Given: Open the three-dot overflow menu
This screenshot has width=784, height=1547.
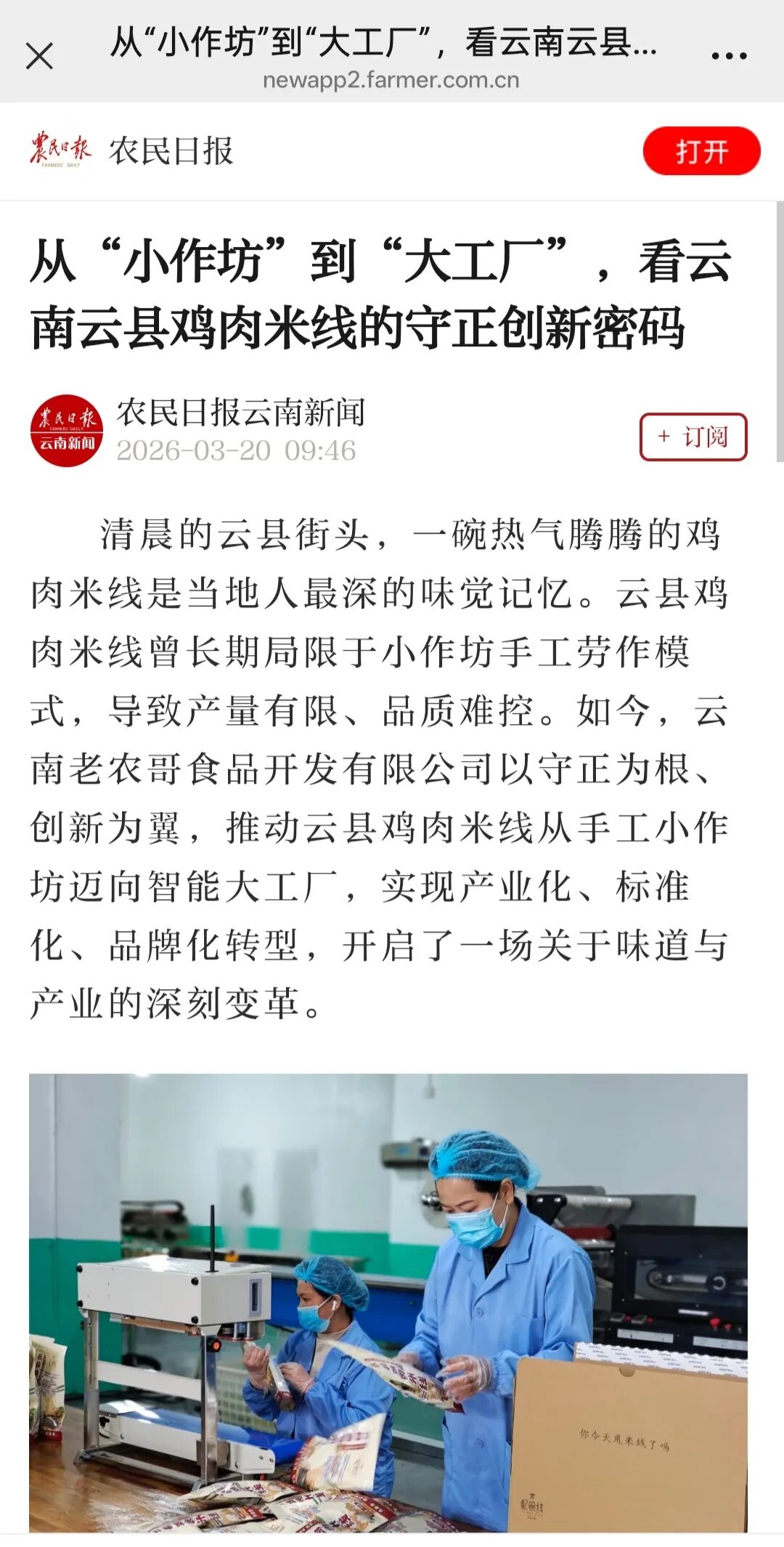Looking at the screenshot, I should click(x=729, y=56).
